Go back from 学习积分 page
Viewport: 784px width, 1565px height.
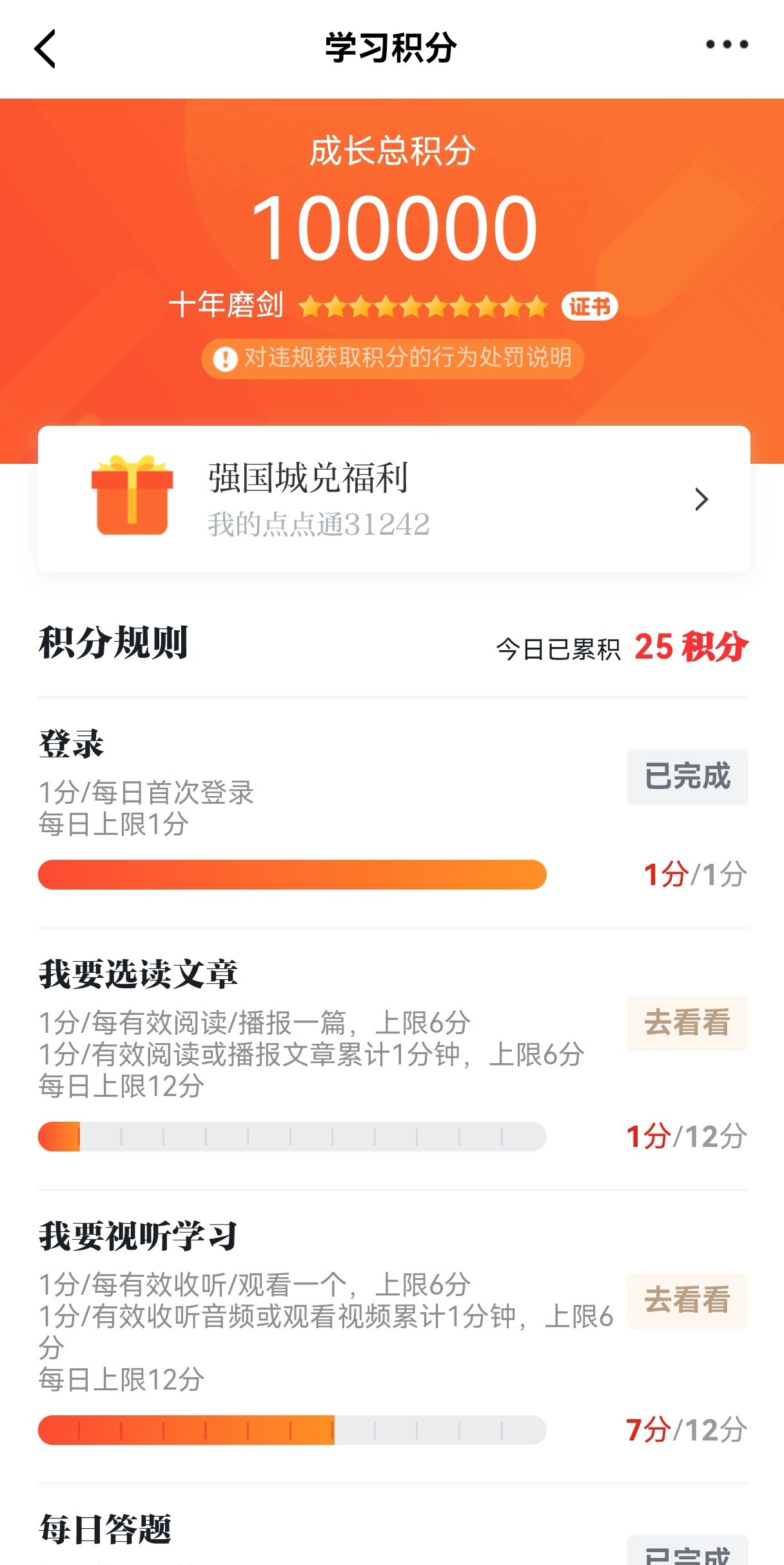[45, 48]
